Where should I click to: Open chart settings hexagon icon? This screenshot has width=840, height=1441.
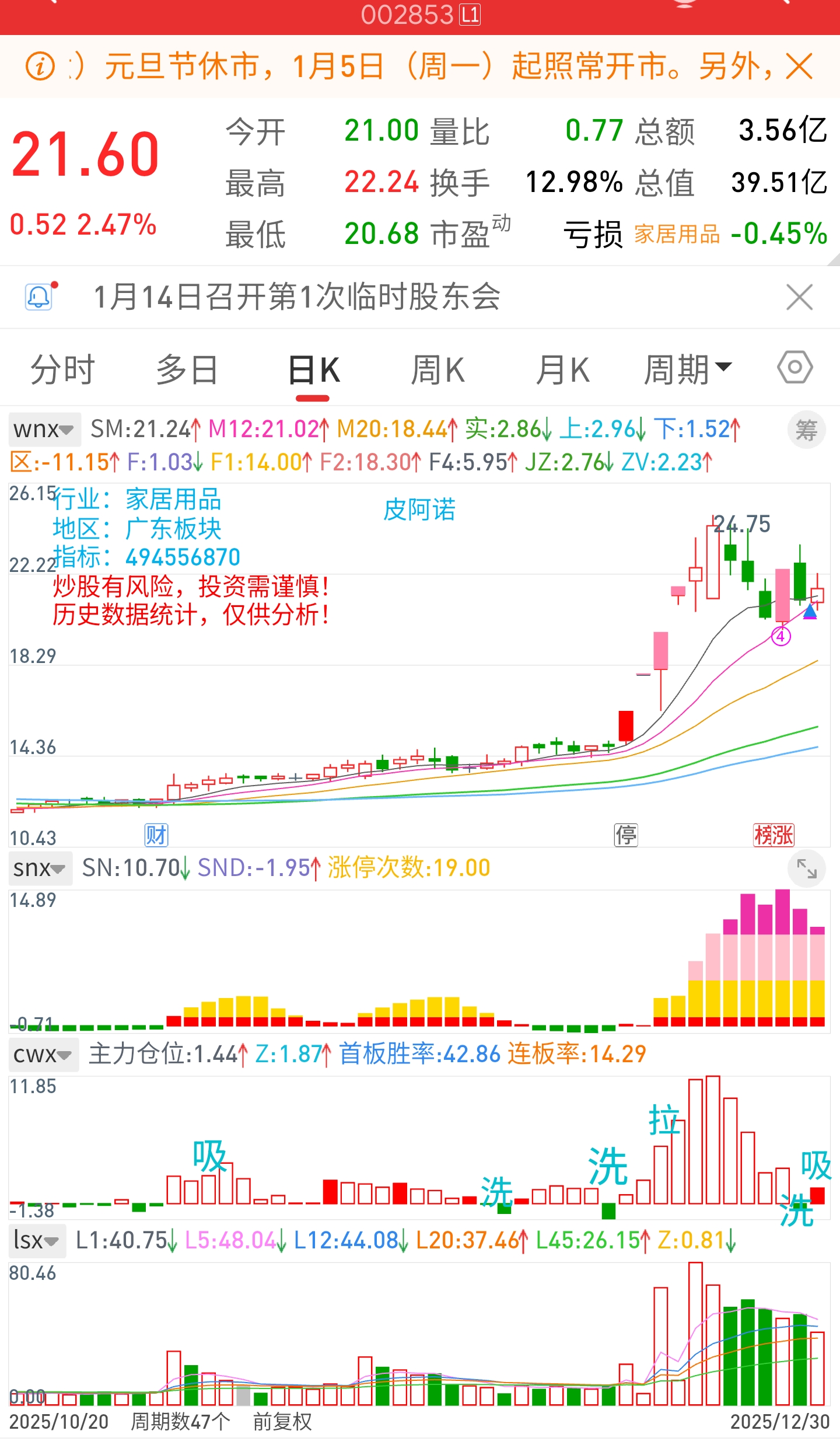794,368
